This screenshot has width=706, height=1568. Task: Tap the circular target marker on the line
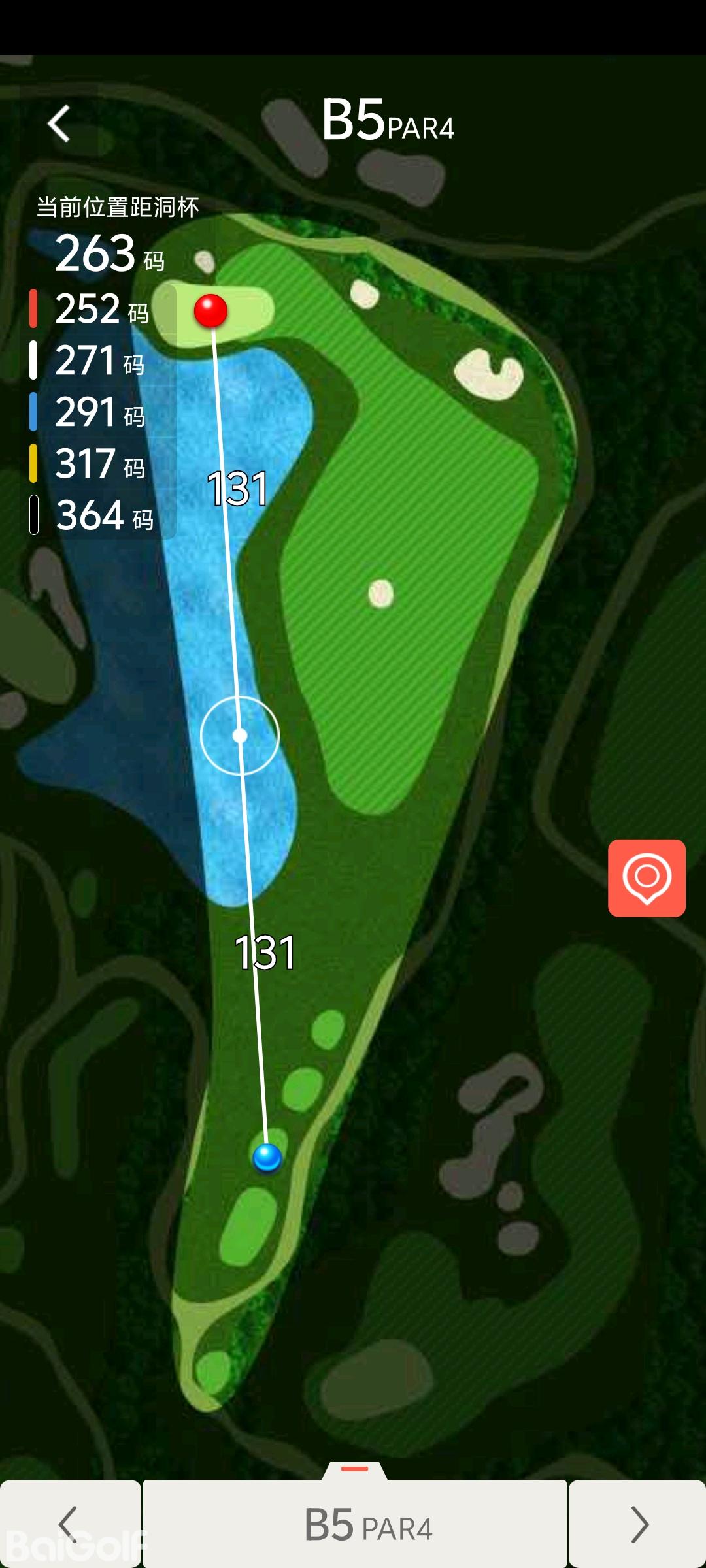(x=240, y=736)
